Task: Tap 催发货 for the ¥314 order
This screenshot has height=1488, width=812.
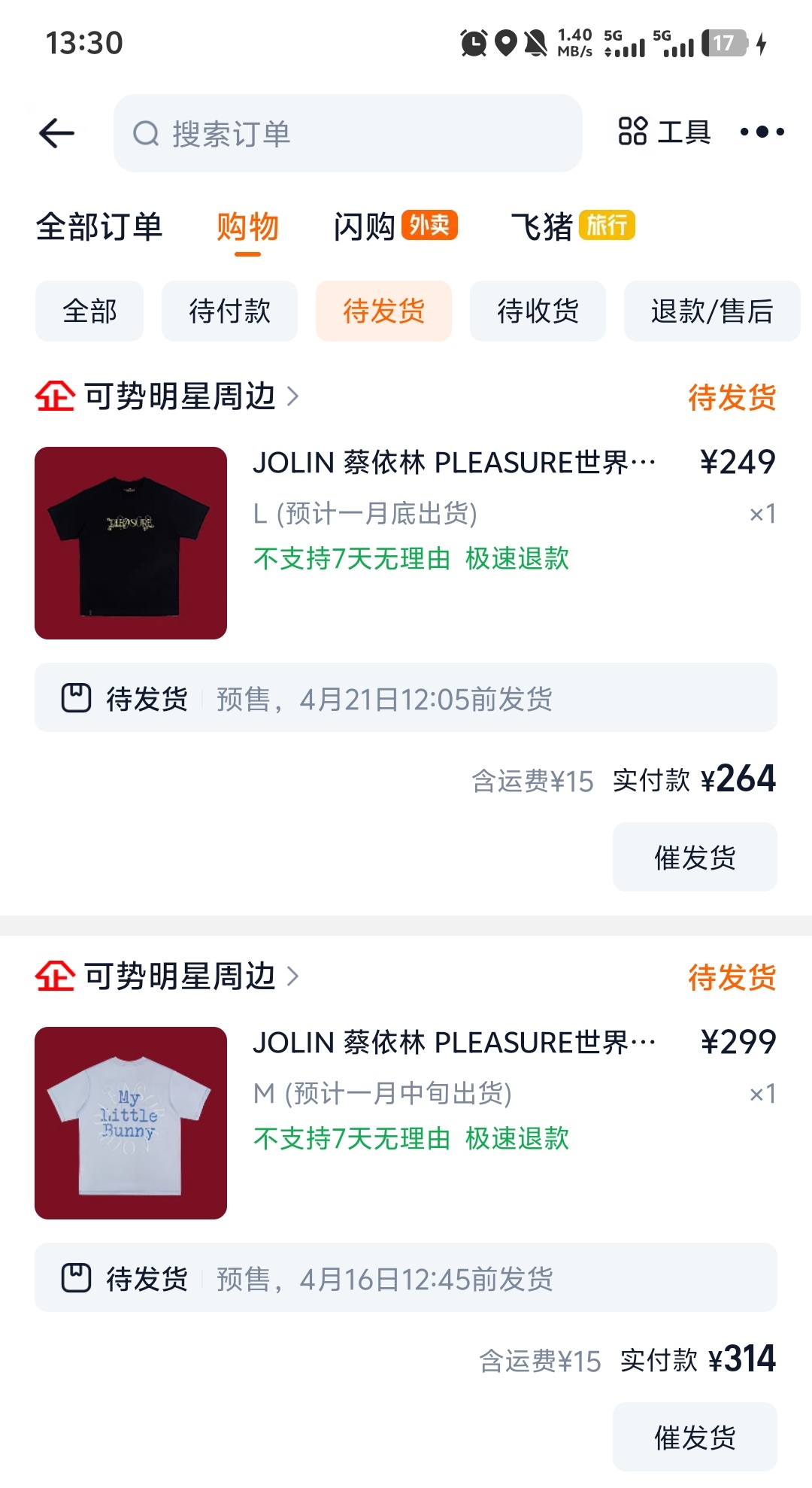Action: (694, 1437)
